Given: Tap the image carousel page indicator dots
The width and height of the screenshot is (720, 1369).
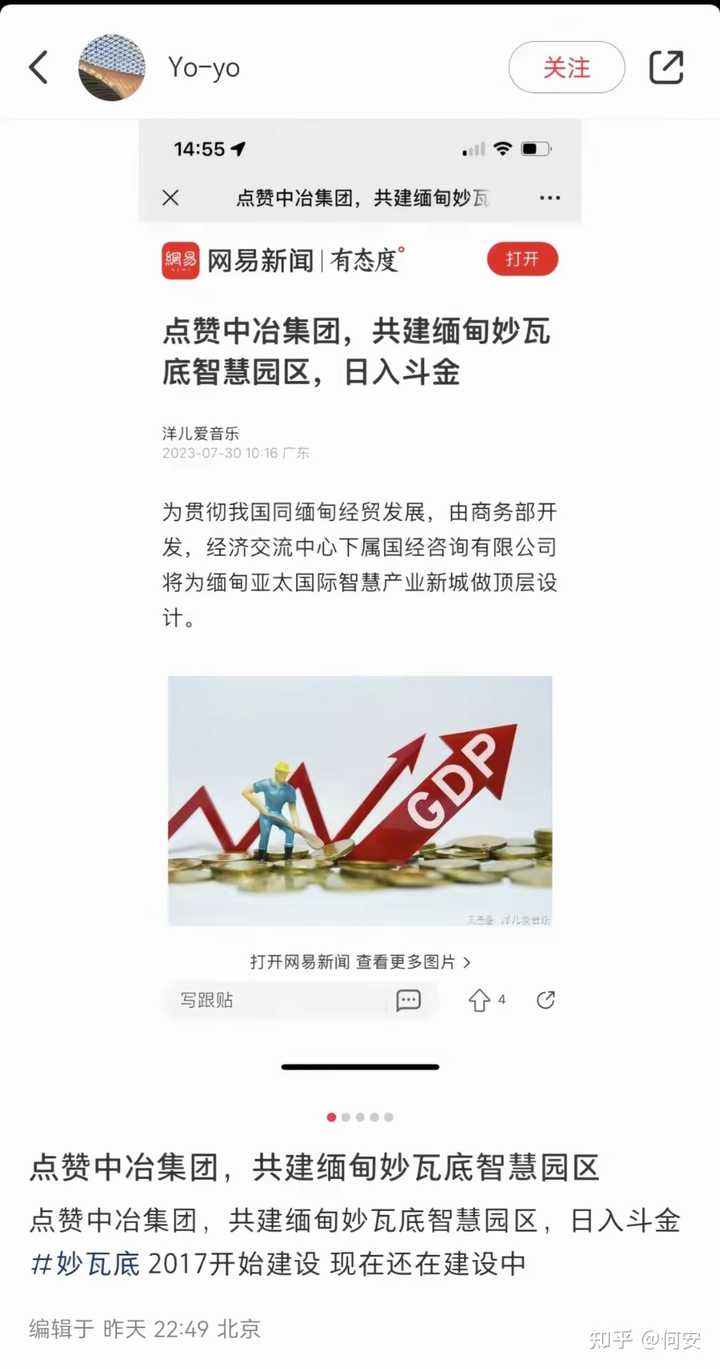Looking at the screenshot, I should [360, 1117].
